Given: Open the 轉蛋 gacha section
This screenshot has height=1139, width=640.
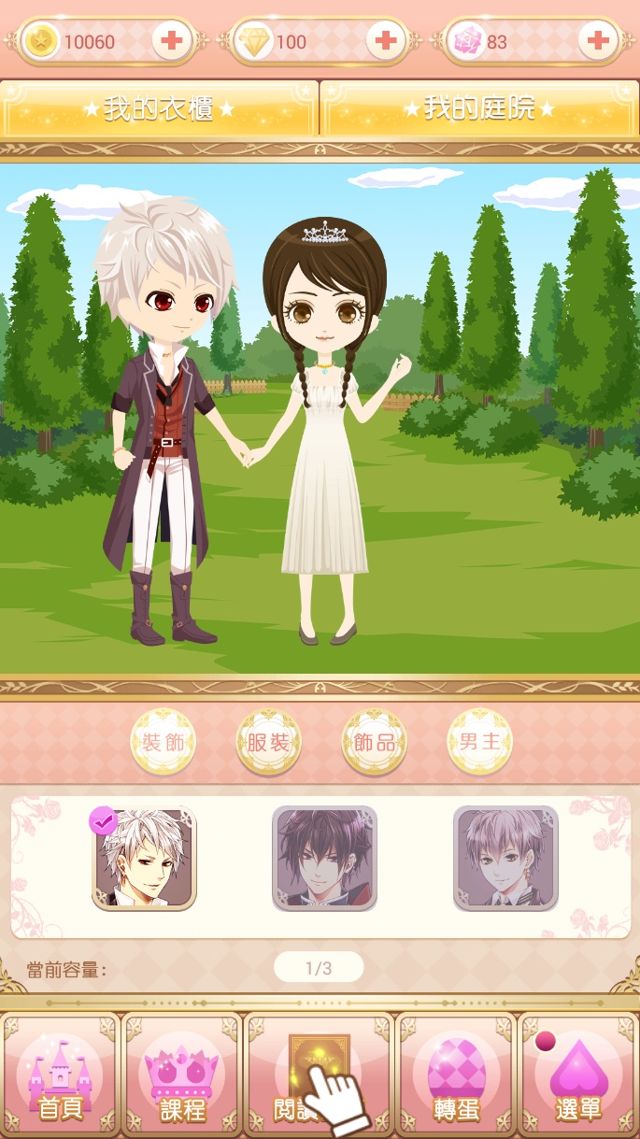Looking at the screenshot, I should [457, 1077].
